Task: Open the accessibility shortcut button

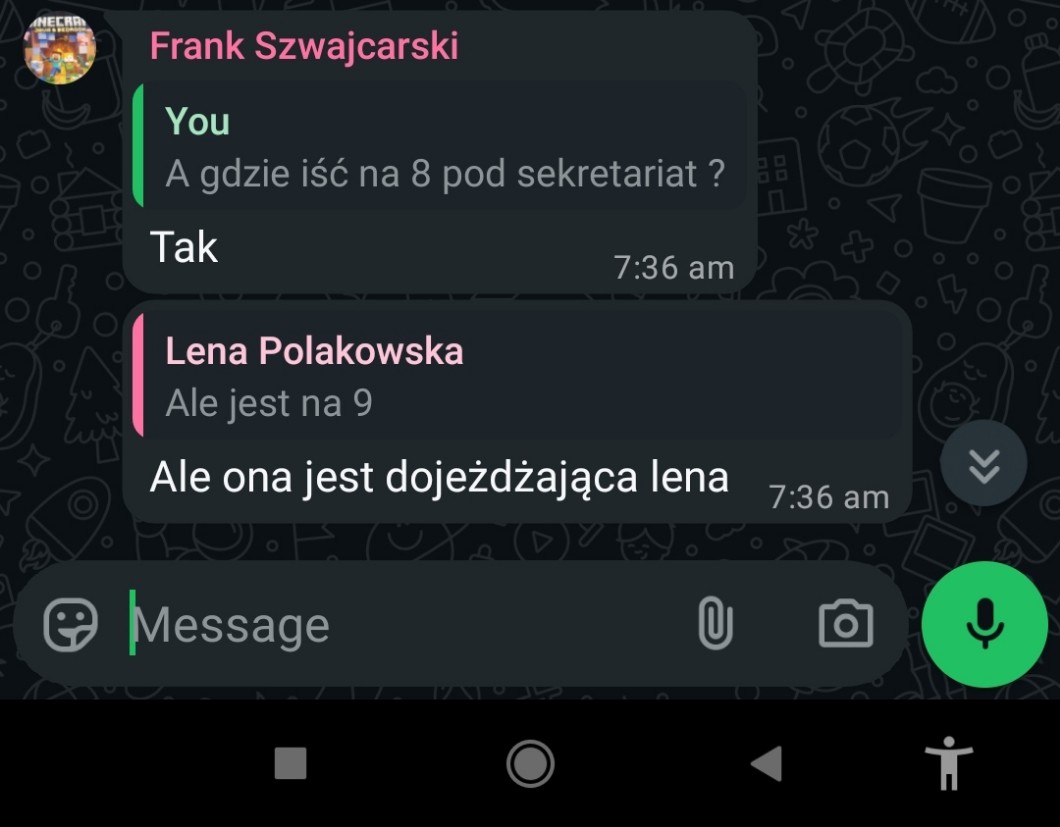Action: (949, 763)
